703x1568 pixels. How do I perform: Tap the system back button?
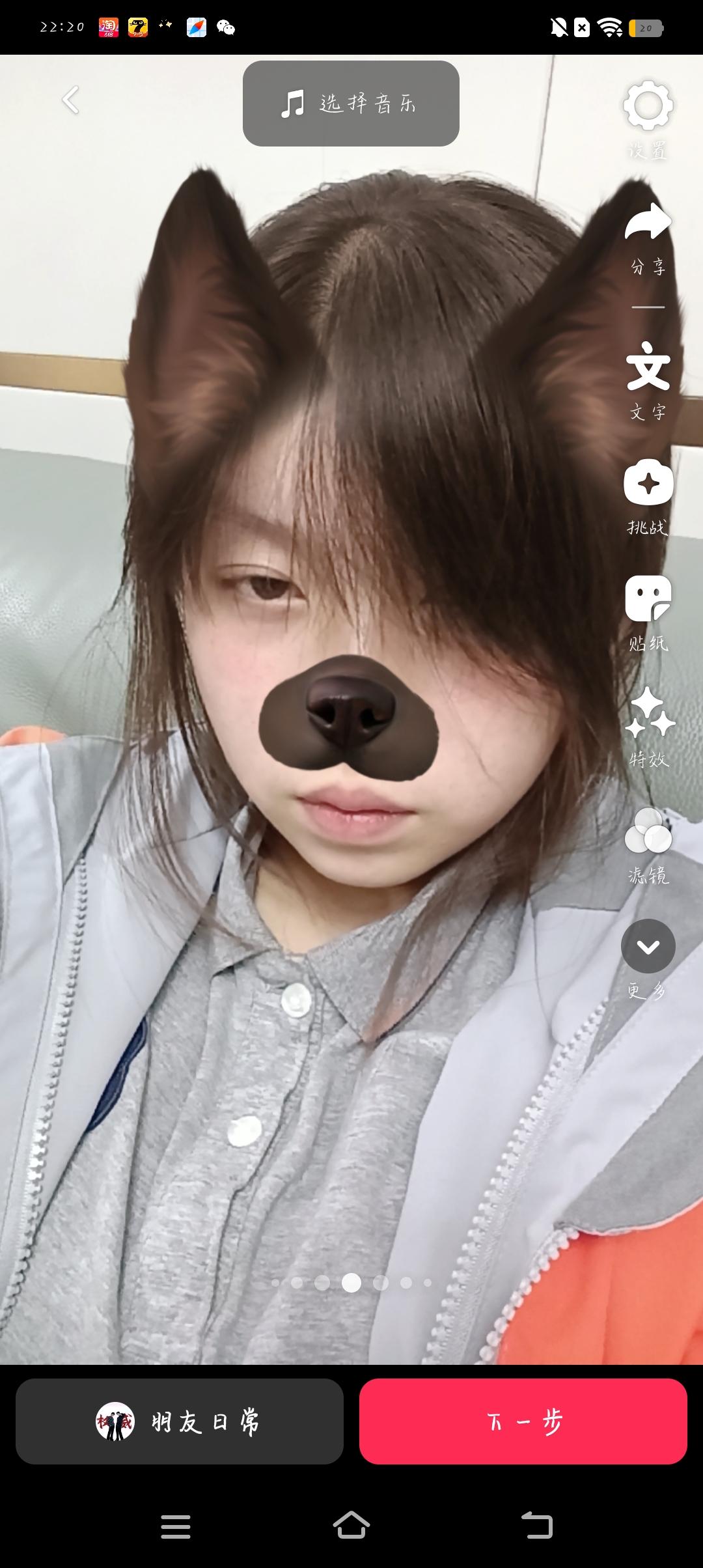pos(537,1525)
